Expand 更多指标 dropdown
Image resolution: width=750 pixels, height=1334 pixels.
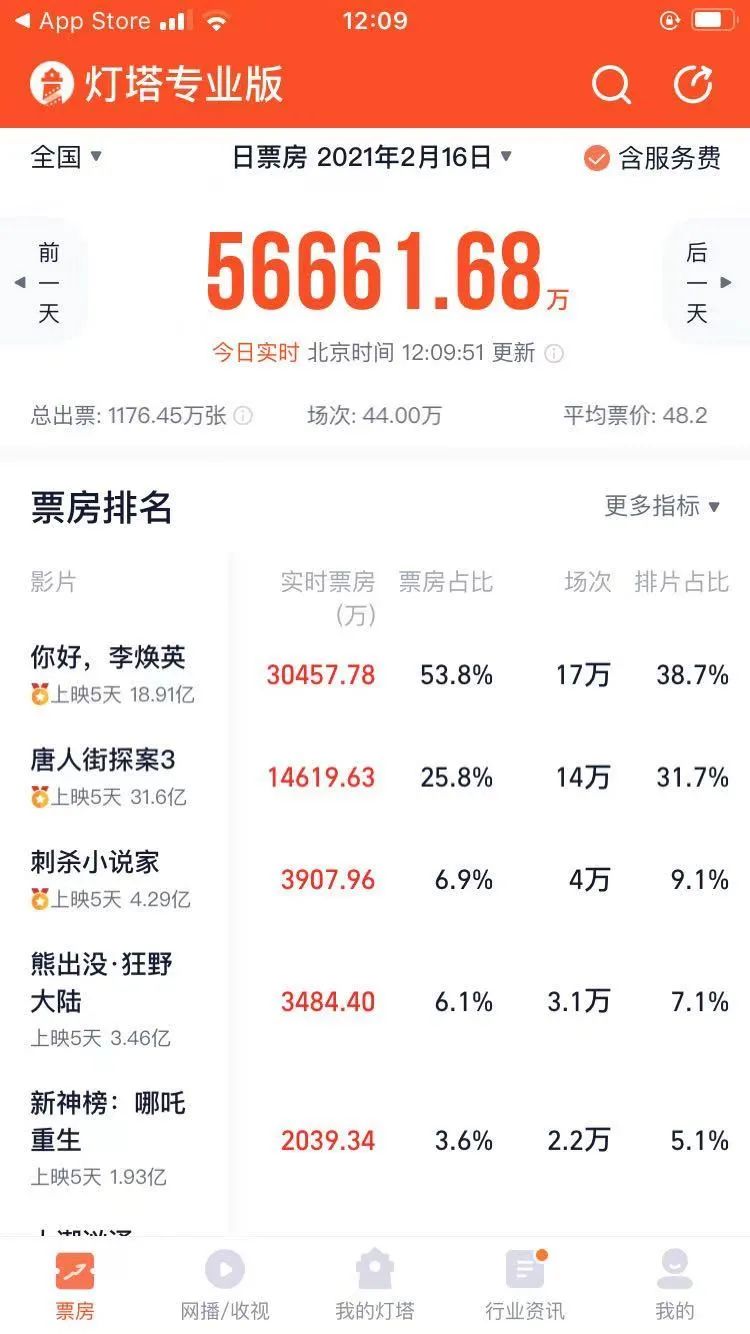pos(662,506)
